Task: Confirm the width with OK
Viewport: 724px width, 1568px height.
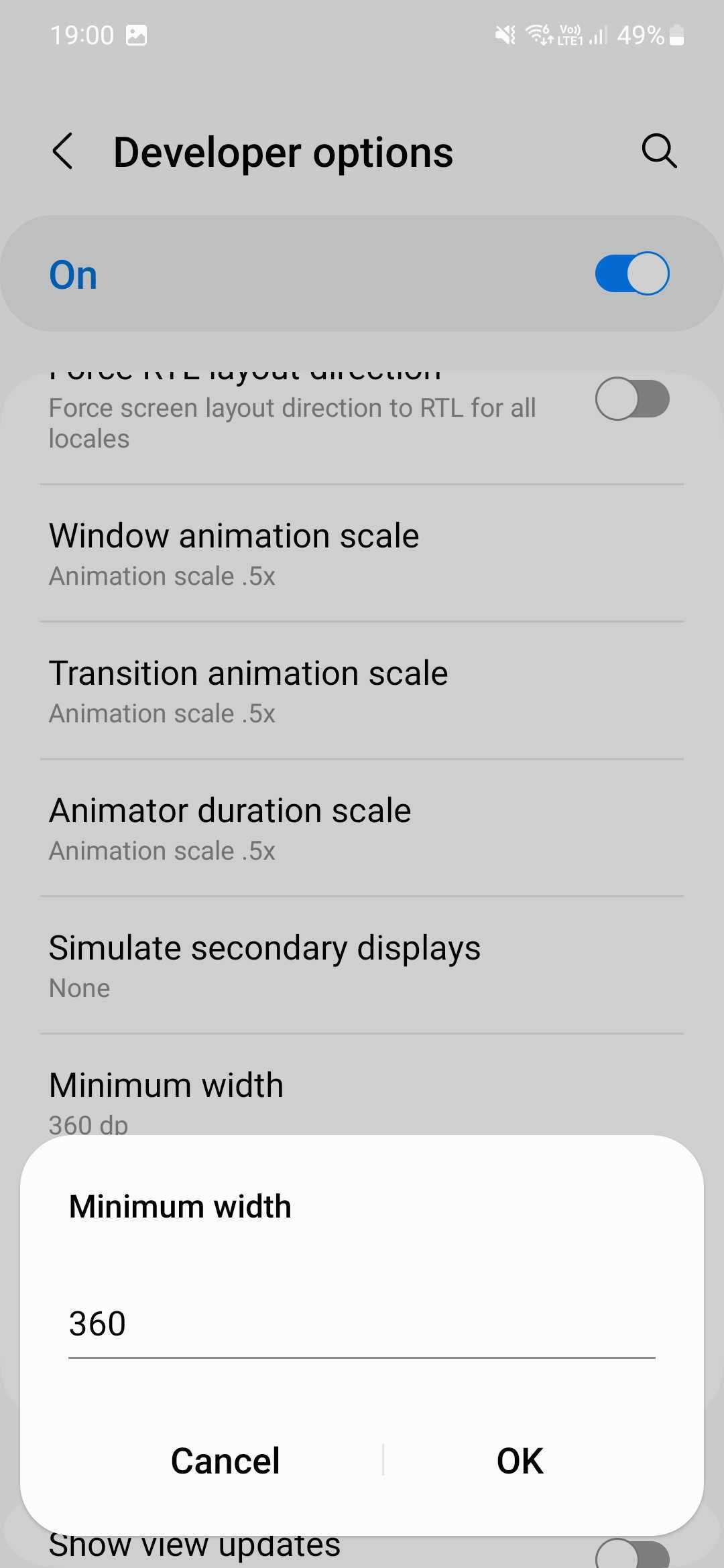Action: 520,1461
